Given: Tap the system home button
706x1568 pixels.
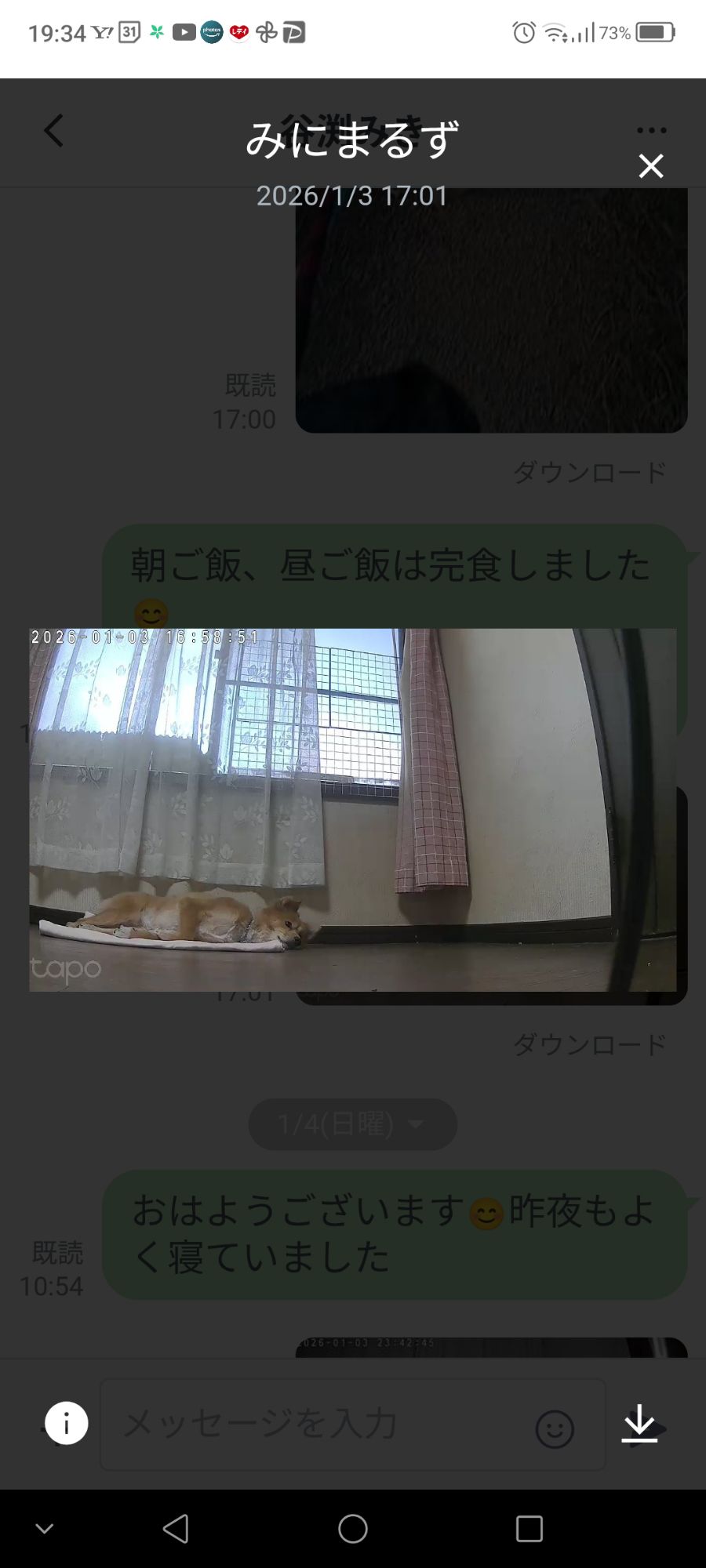Looking at the screenshot, I should [353, 1528].
